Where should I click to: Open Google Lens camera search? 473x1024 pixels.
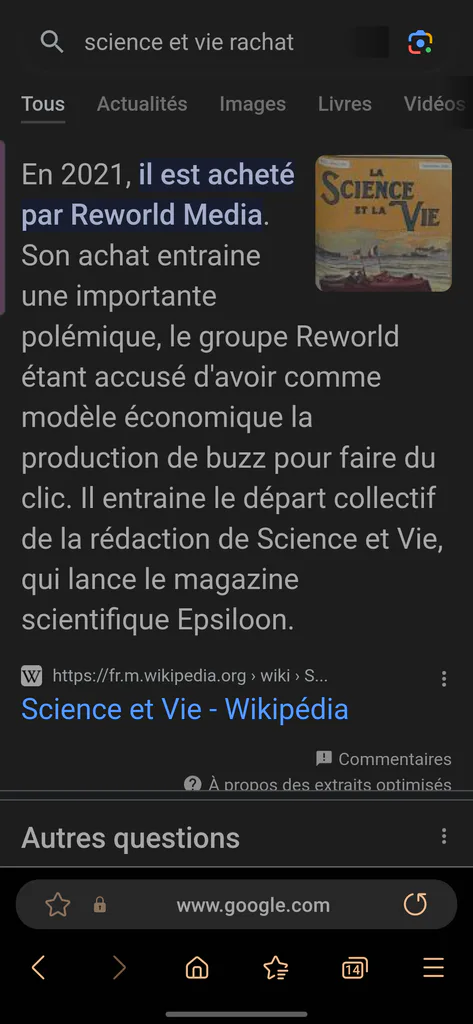420,42
